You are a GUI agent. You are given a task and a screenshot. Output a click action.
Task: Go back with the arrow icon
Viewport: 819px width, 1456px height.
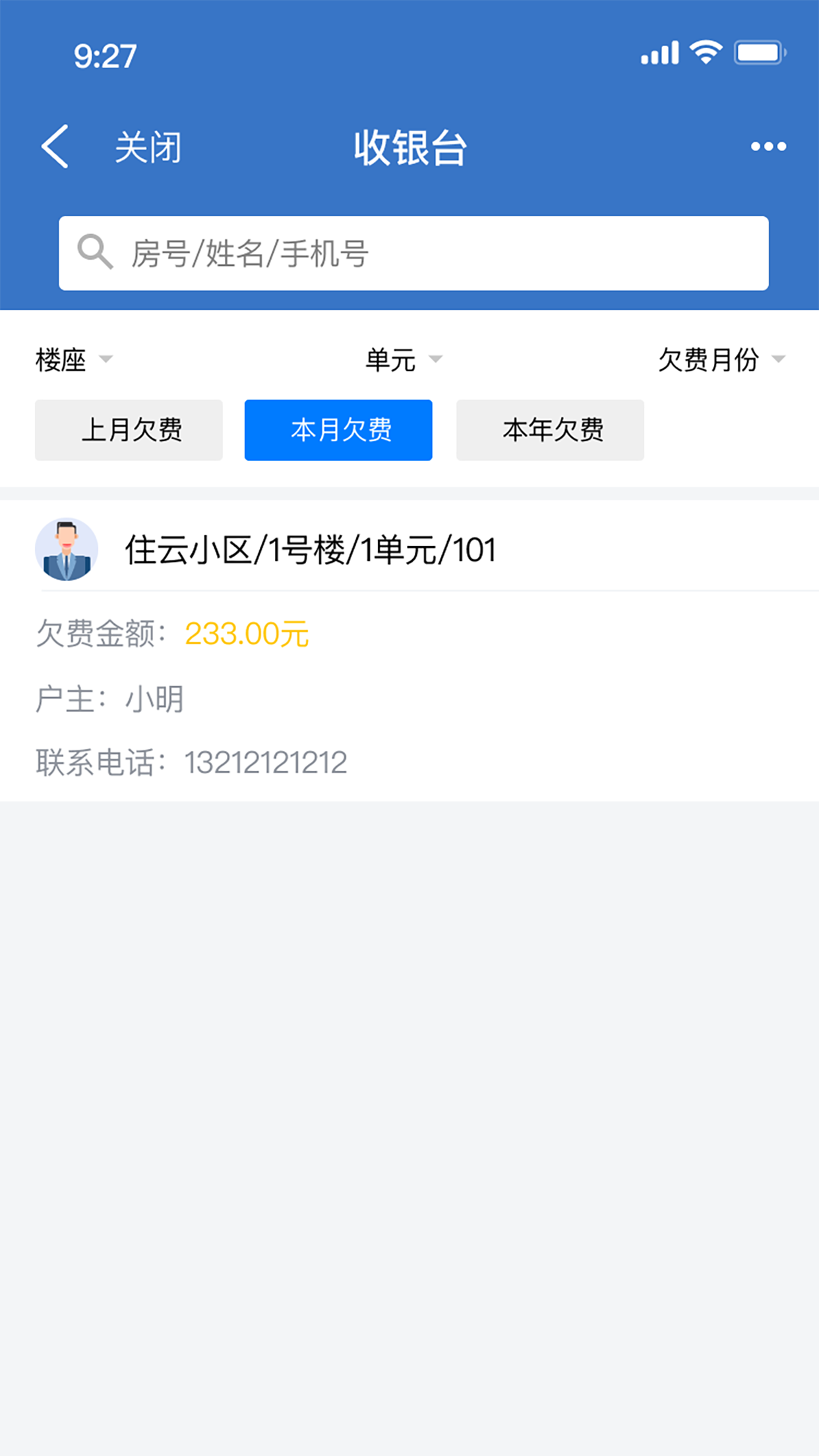(x=55, y=146)
